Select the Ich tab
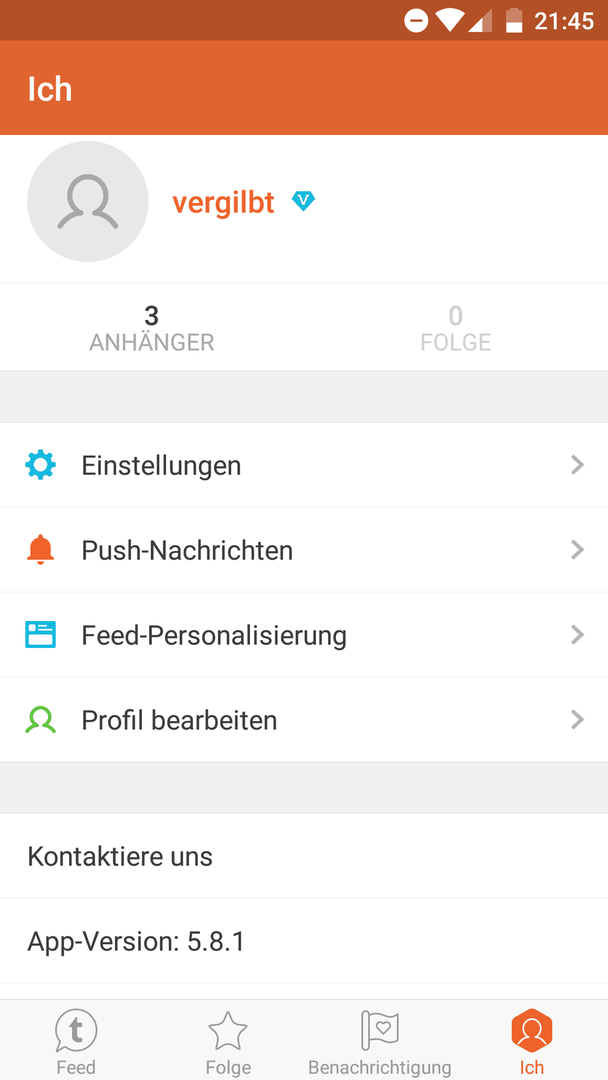The image size is (608, 1080). coord(532,1041)
